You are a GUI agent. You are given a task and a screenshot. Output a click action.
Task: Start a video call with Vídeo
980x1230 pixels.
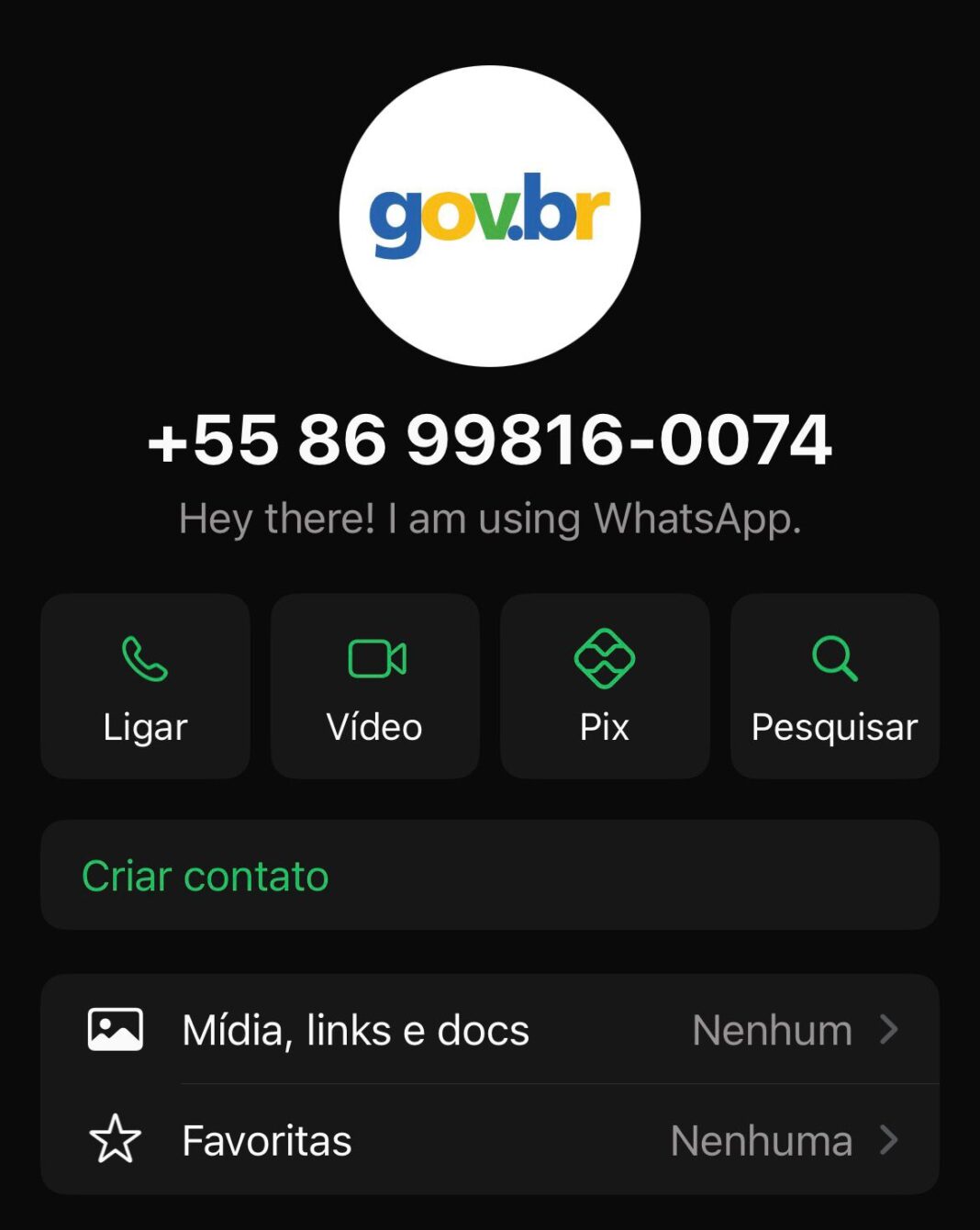tap(375, 686)
